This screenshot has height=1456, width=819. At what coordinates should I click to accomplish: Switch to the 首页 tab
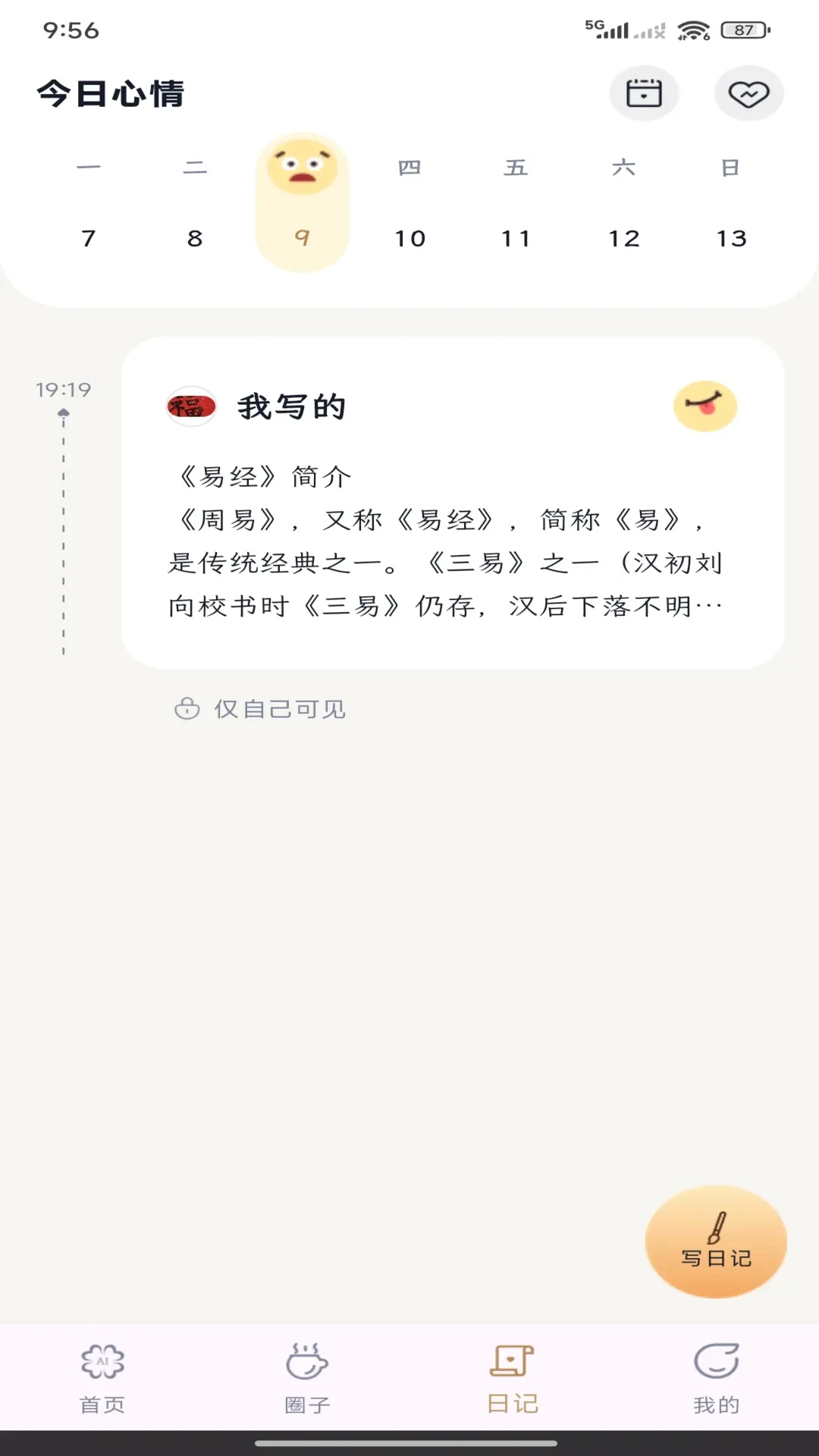102,1378
